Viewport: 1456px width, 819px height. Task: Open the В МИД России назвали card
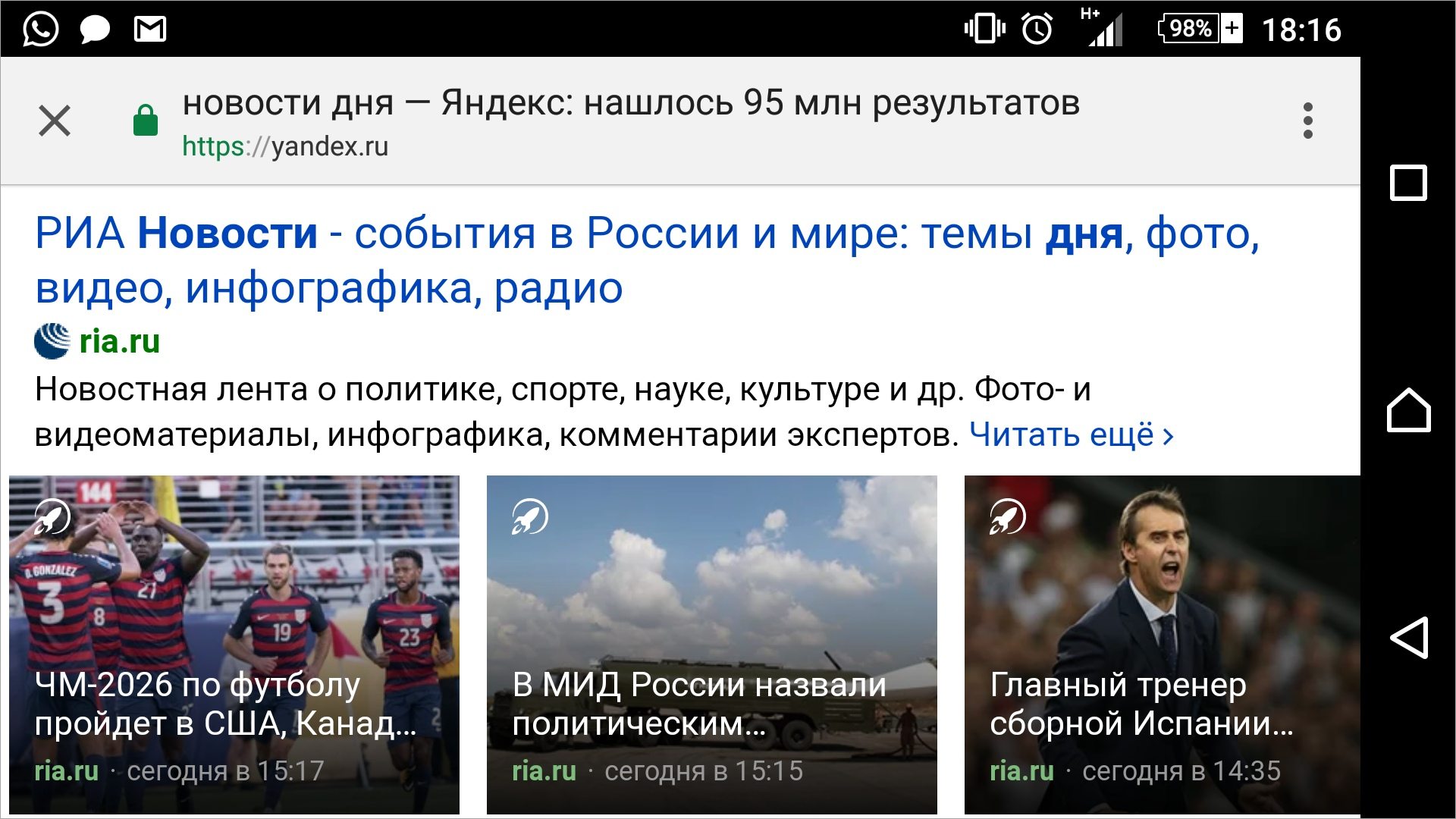(711, 645)
